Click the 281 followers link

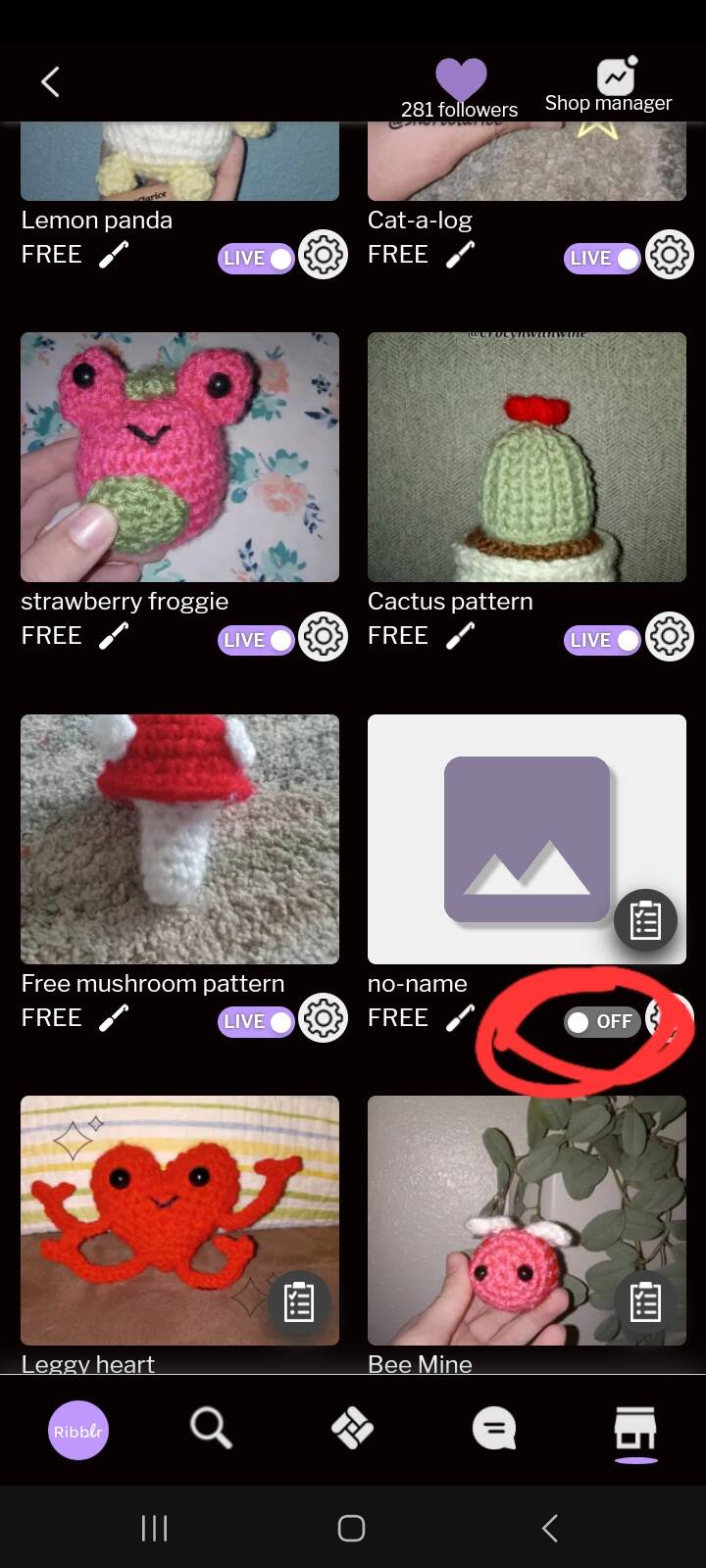point(461,109)
